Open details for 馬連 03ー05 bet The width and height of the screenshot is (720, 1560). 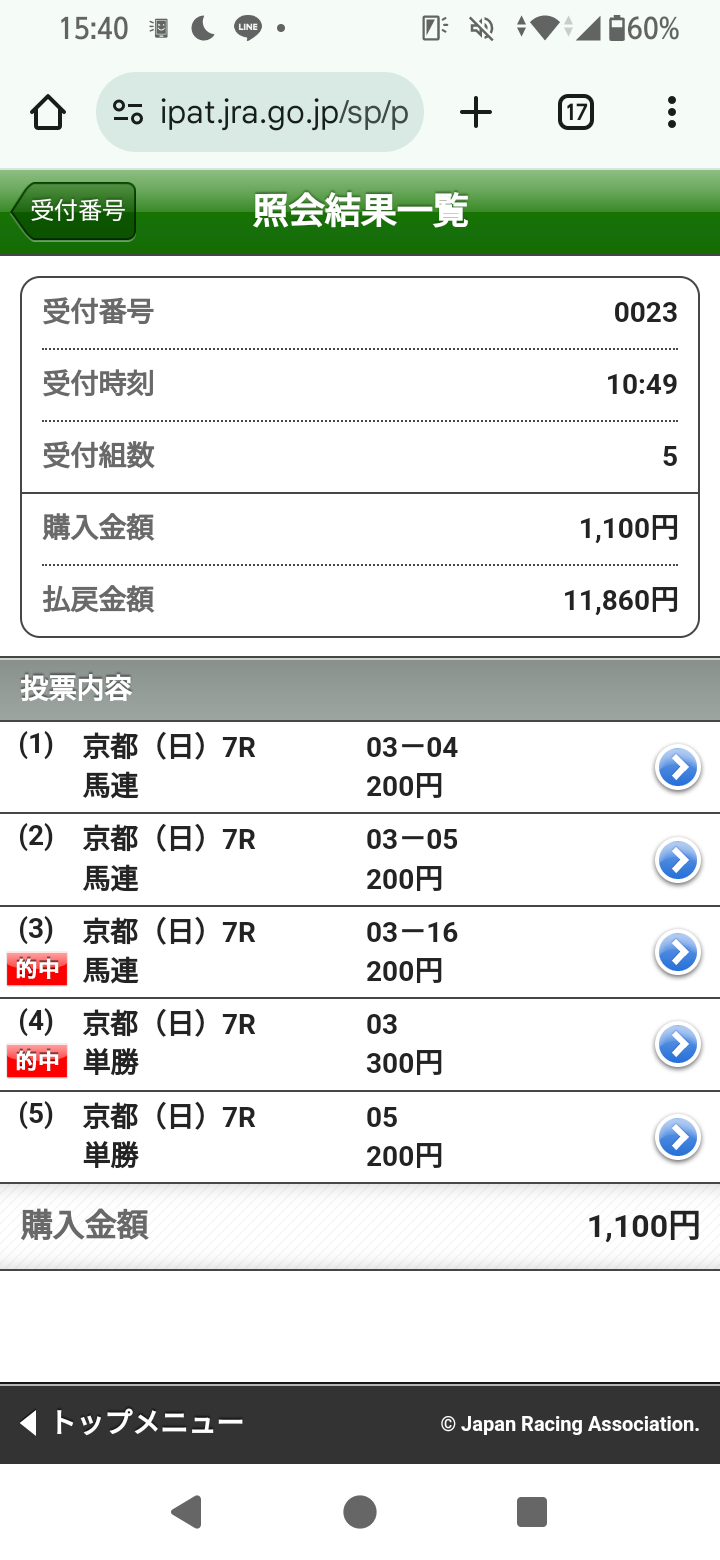click(x=677, y=860)
